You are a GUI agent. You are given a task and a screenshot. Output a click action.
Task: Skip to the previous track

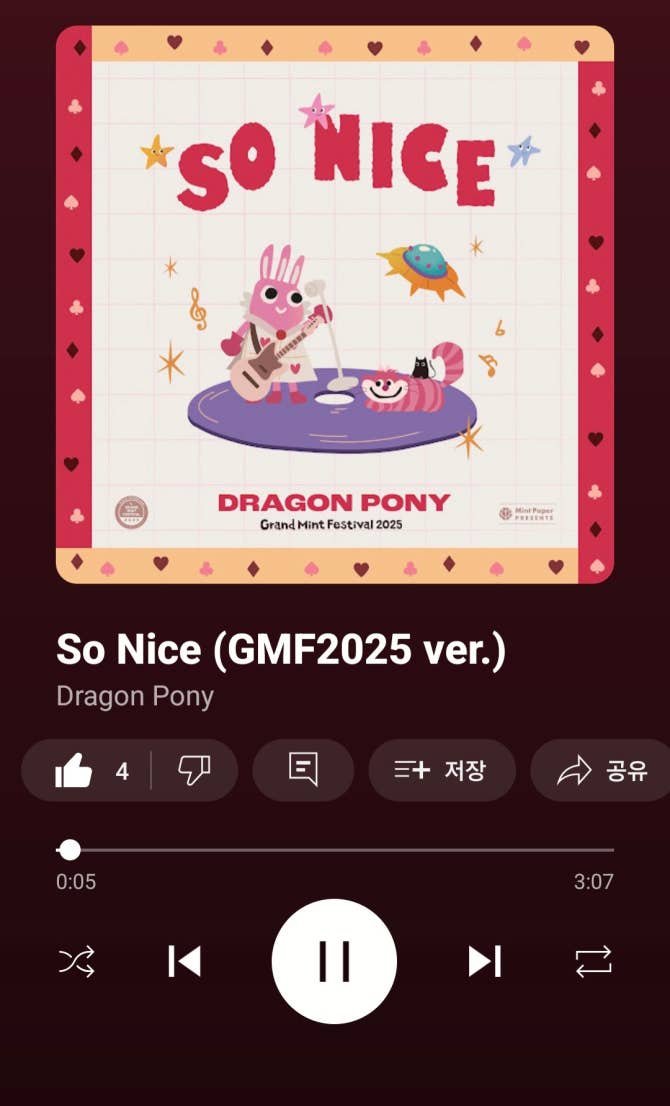point(184,962)
